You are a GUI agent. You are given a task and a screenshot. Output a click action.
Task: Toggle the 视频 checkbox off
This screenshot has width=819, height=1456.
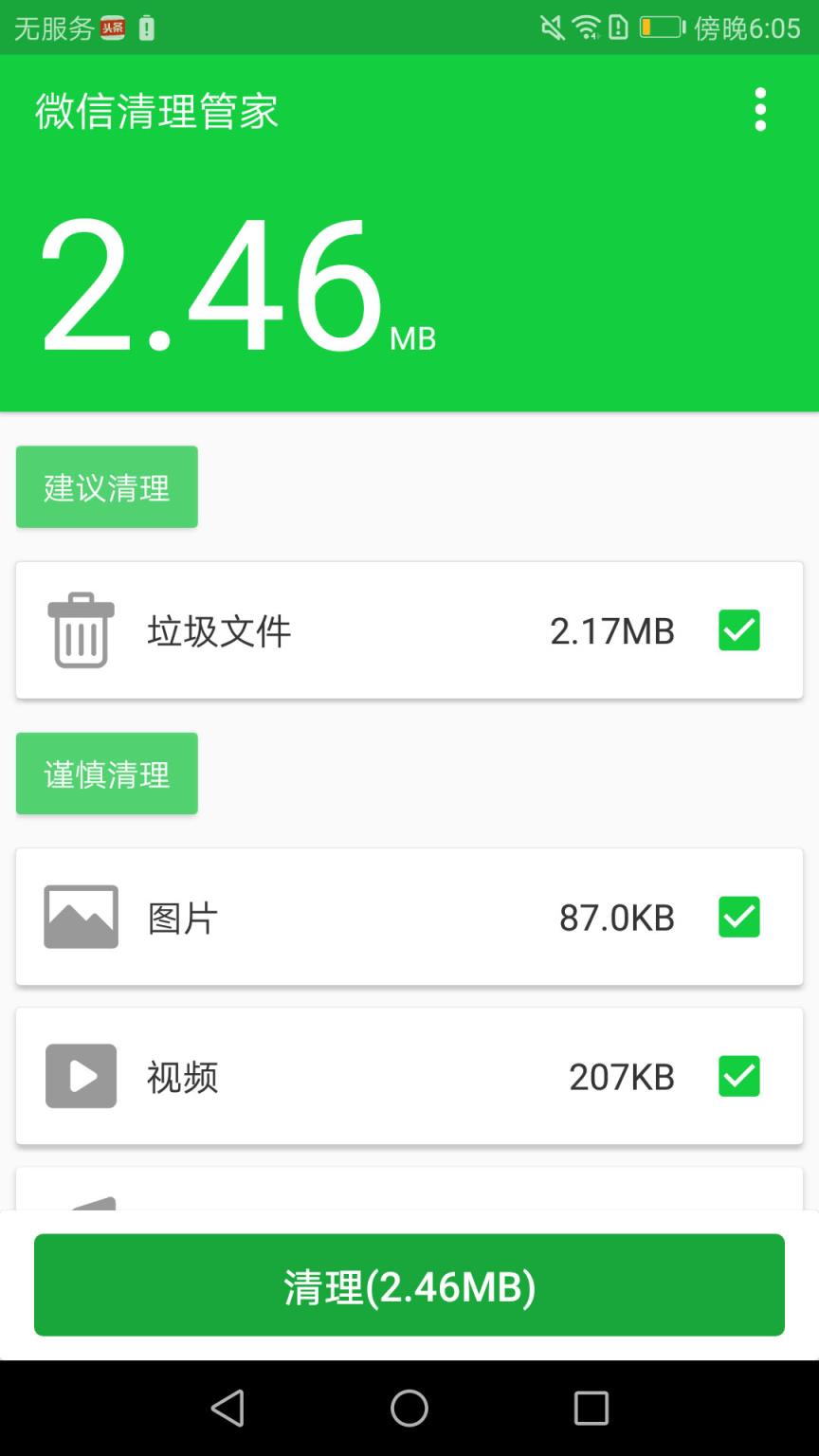(x=739, y=1076)
